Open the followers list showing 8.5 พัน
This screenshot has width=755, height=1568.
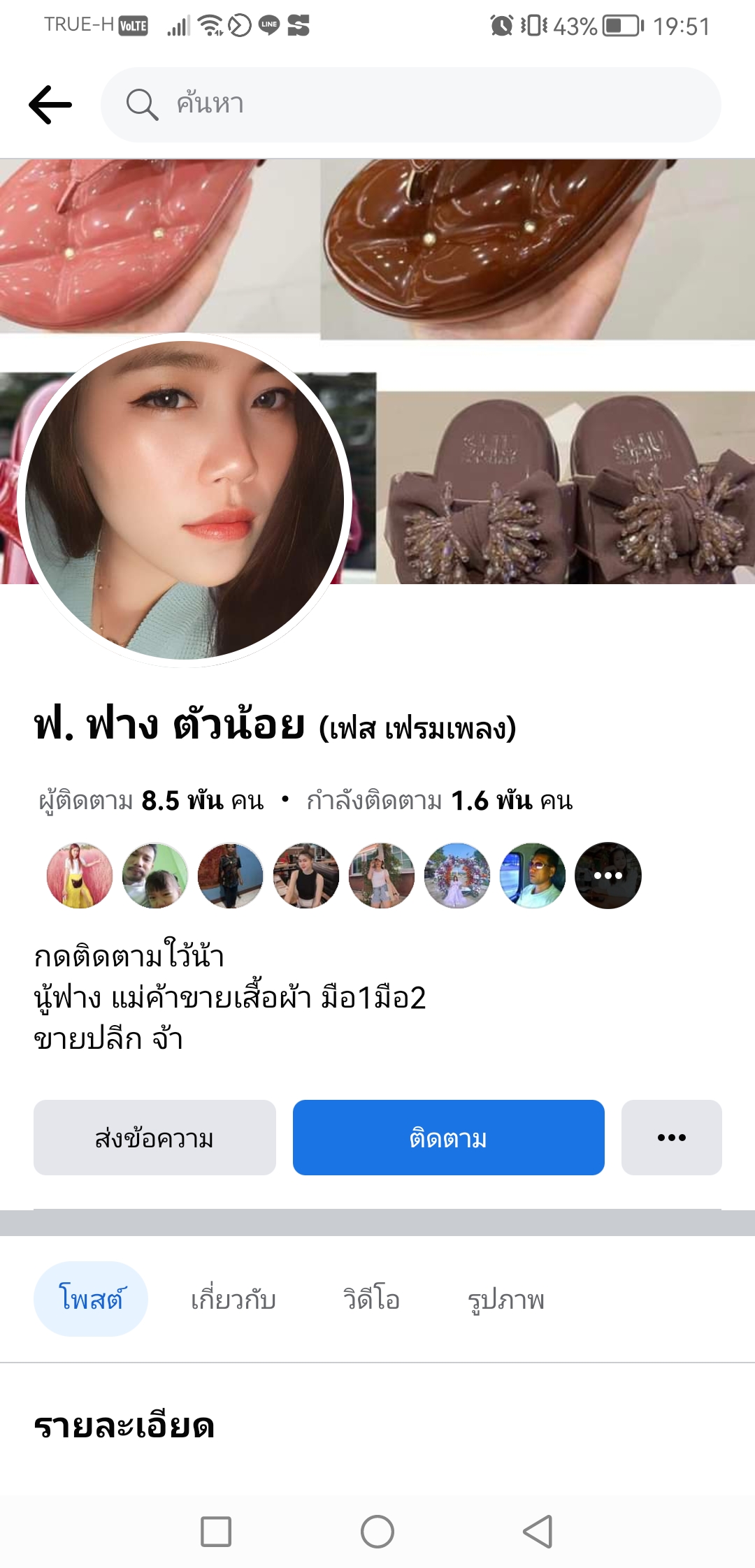coord(151,801)
